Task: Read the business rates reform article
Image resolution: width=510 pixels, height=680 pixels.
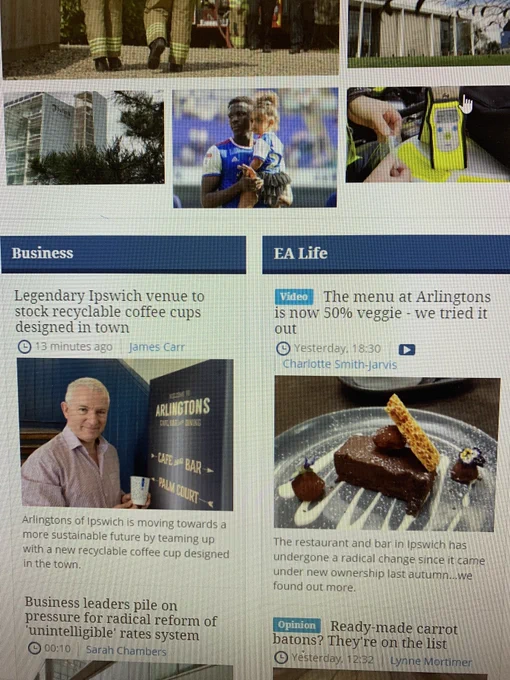Action: [121, 619]
